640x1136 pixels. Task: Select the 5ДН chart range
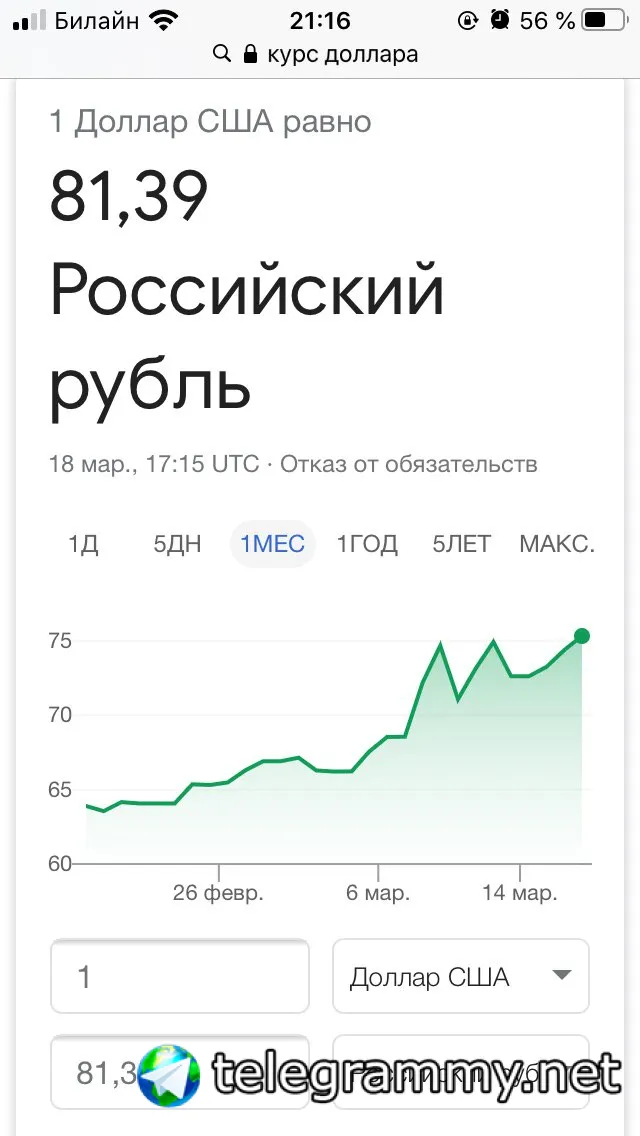[x=178, y=543]
